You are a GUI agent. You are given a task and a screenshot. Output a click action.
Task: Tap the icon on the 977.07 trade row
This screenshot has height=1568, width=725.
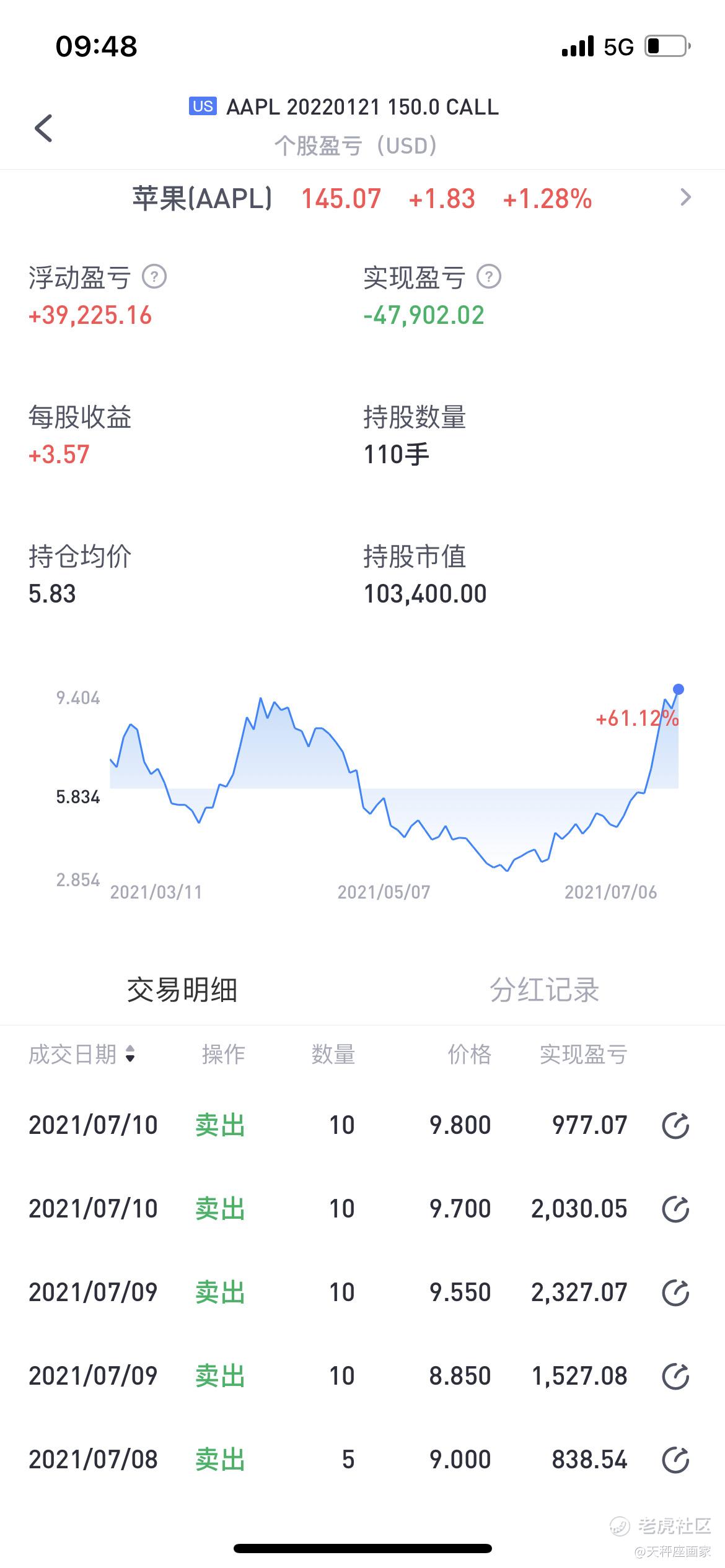(x=675, y=1125)
